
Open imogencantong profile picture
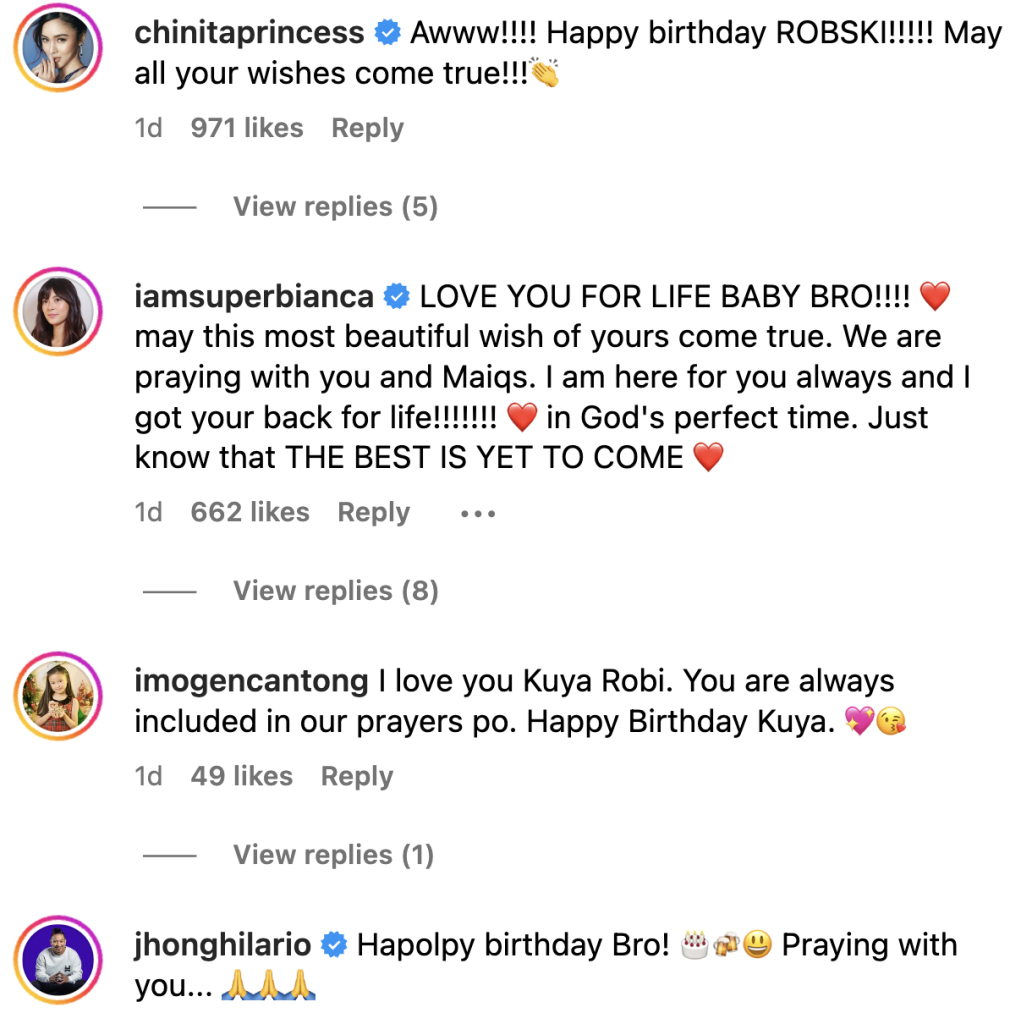pos(59,697)
